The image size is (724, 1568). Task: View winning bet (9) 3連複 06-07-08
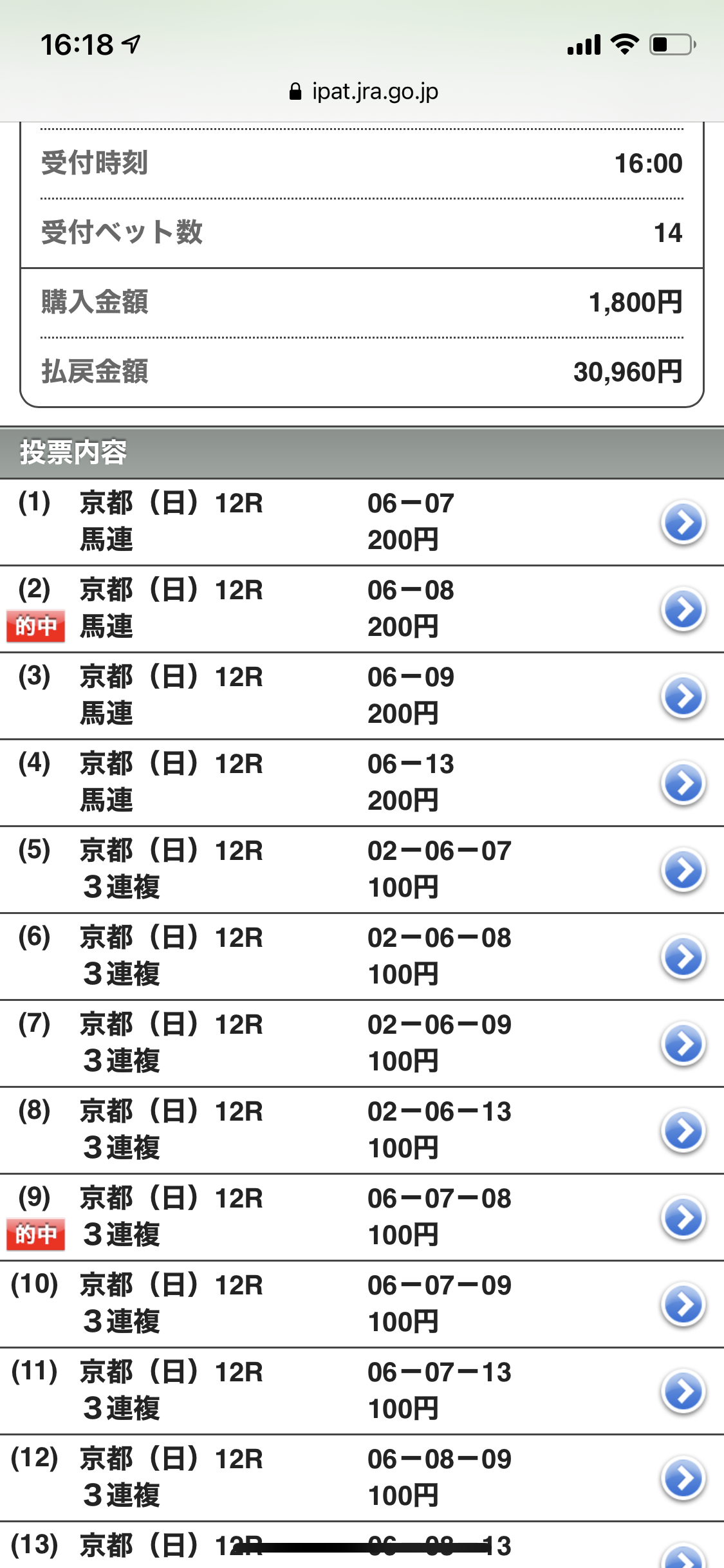pos(683,1218)
